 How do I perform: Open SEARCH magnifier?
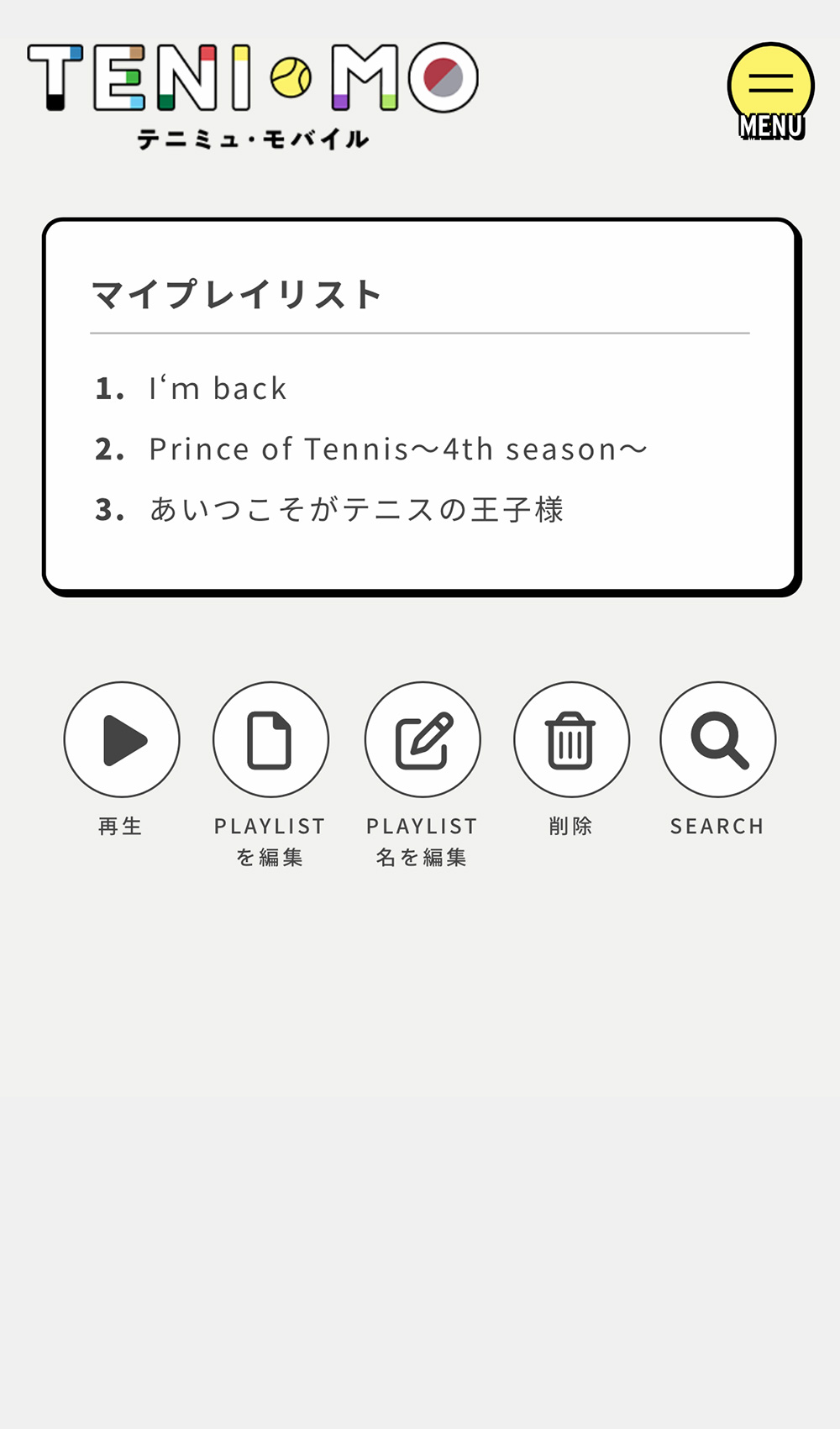point(718,739)
